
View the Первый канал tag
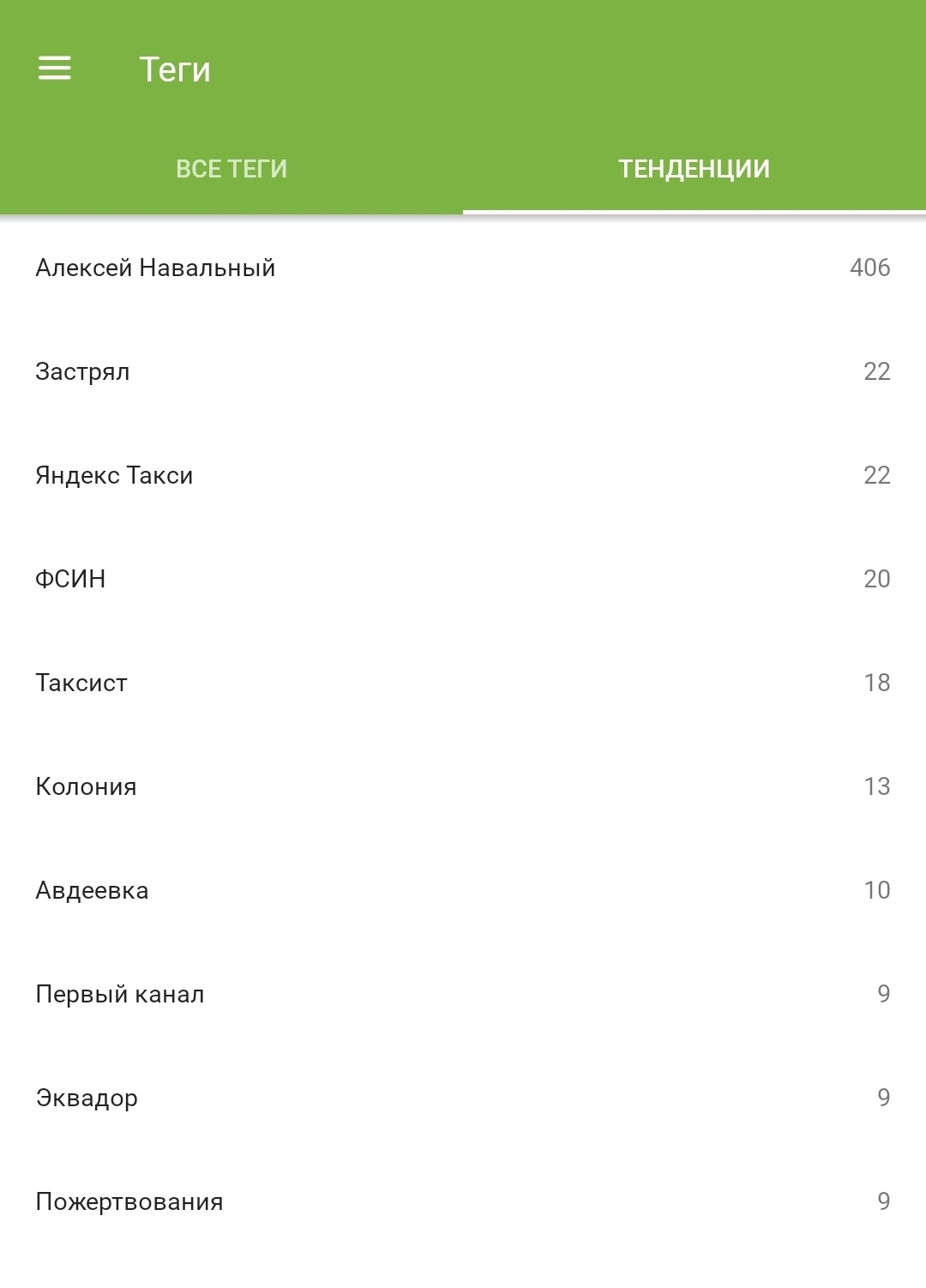tap(120, 995)
